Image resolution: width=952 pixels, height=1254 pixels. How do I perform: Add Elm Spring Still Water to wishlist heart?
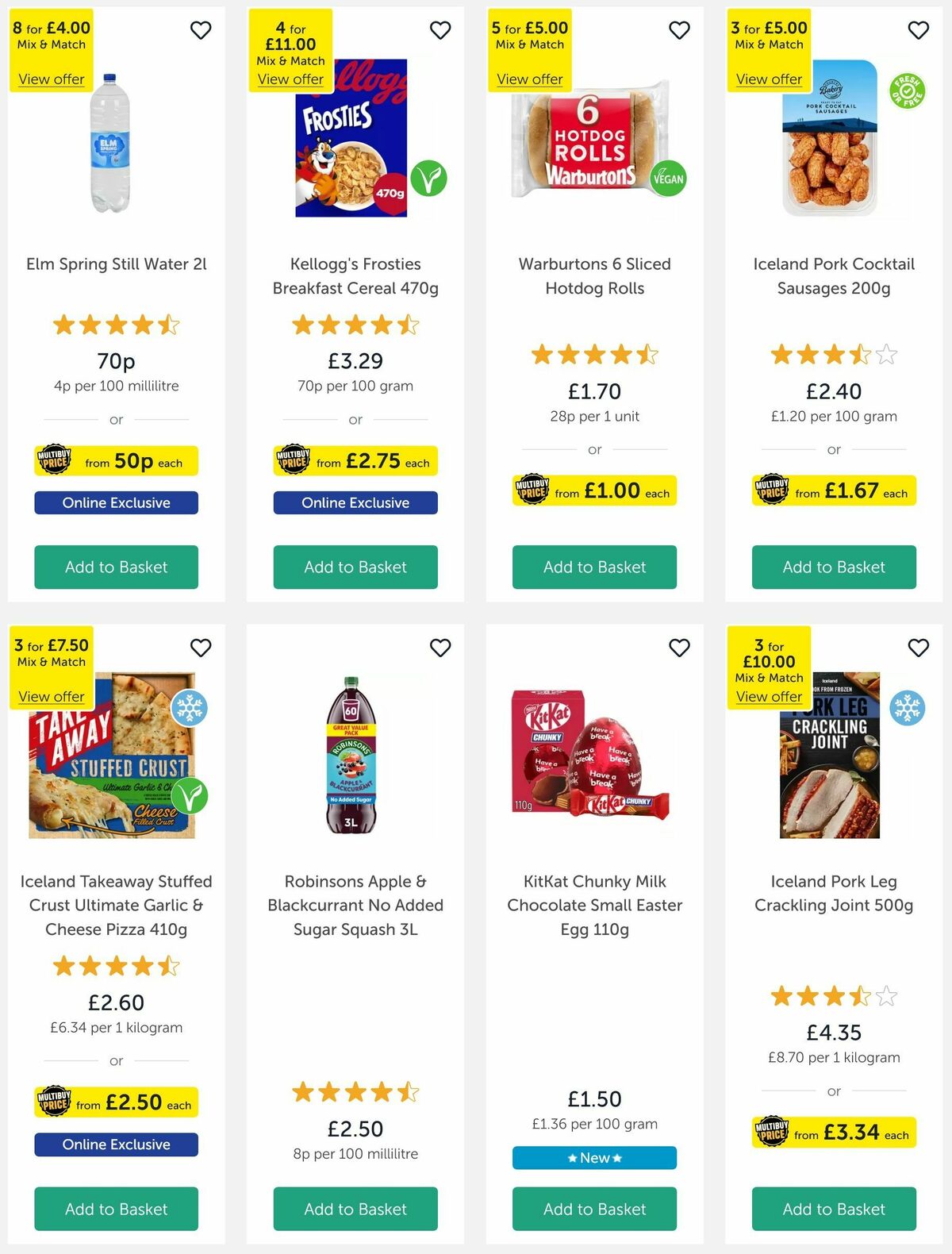tap(201, 30)
